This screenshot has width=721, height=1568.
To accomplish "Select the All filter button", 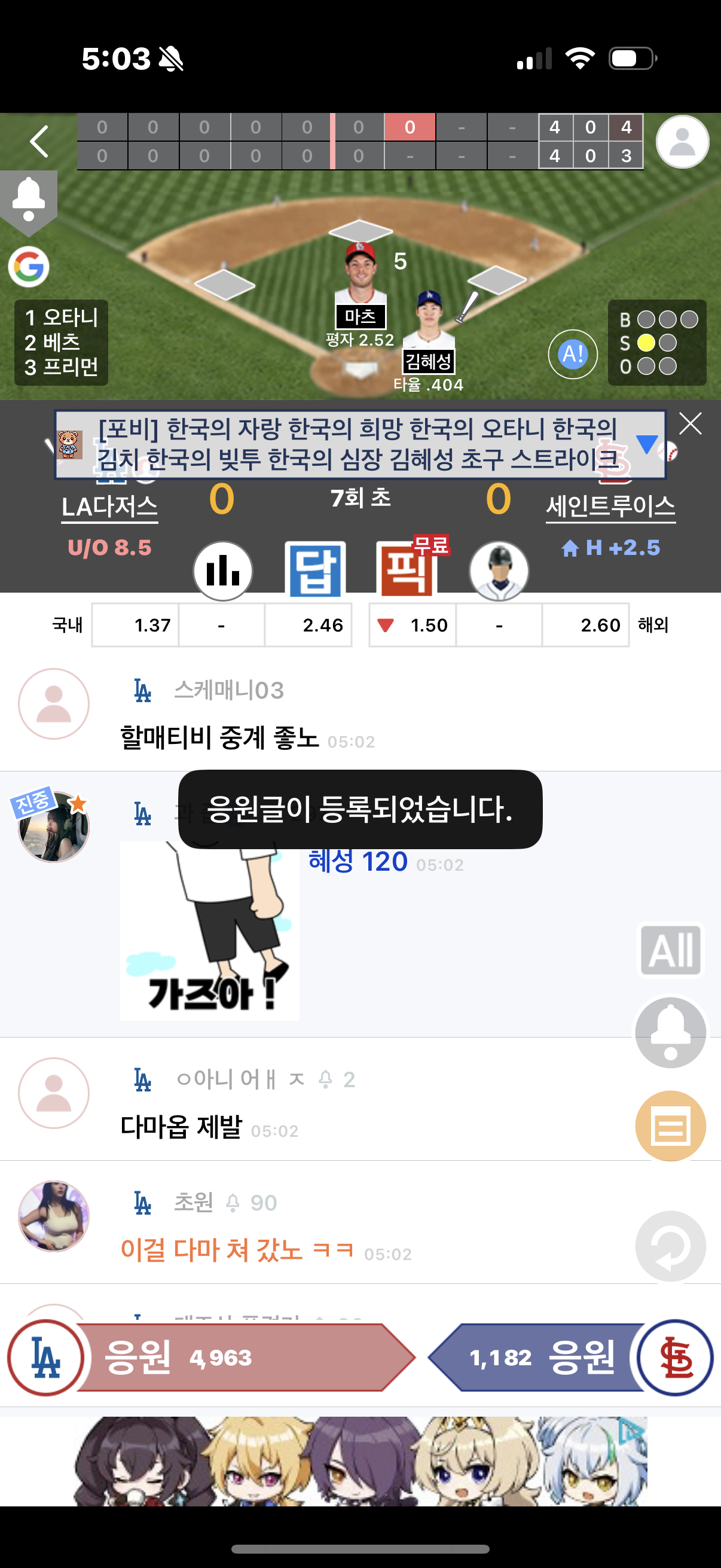I will (671, 950).
